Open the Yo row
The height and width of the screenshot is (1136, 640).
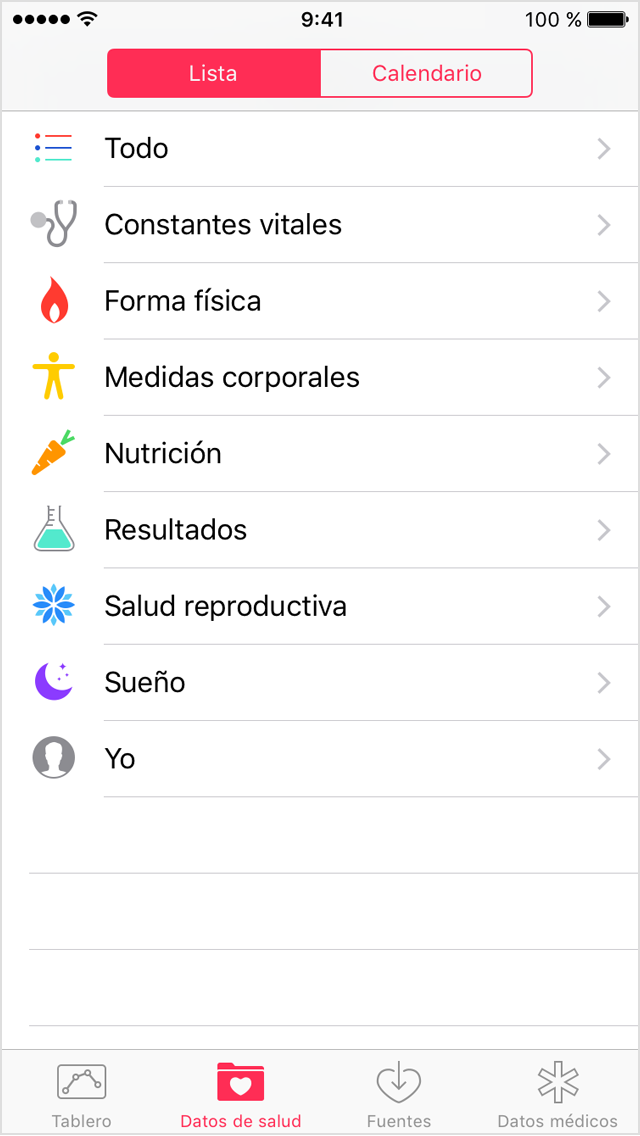click(320, 759)
